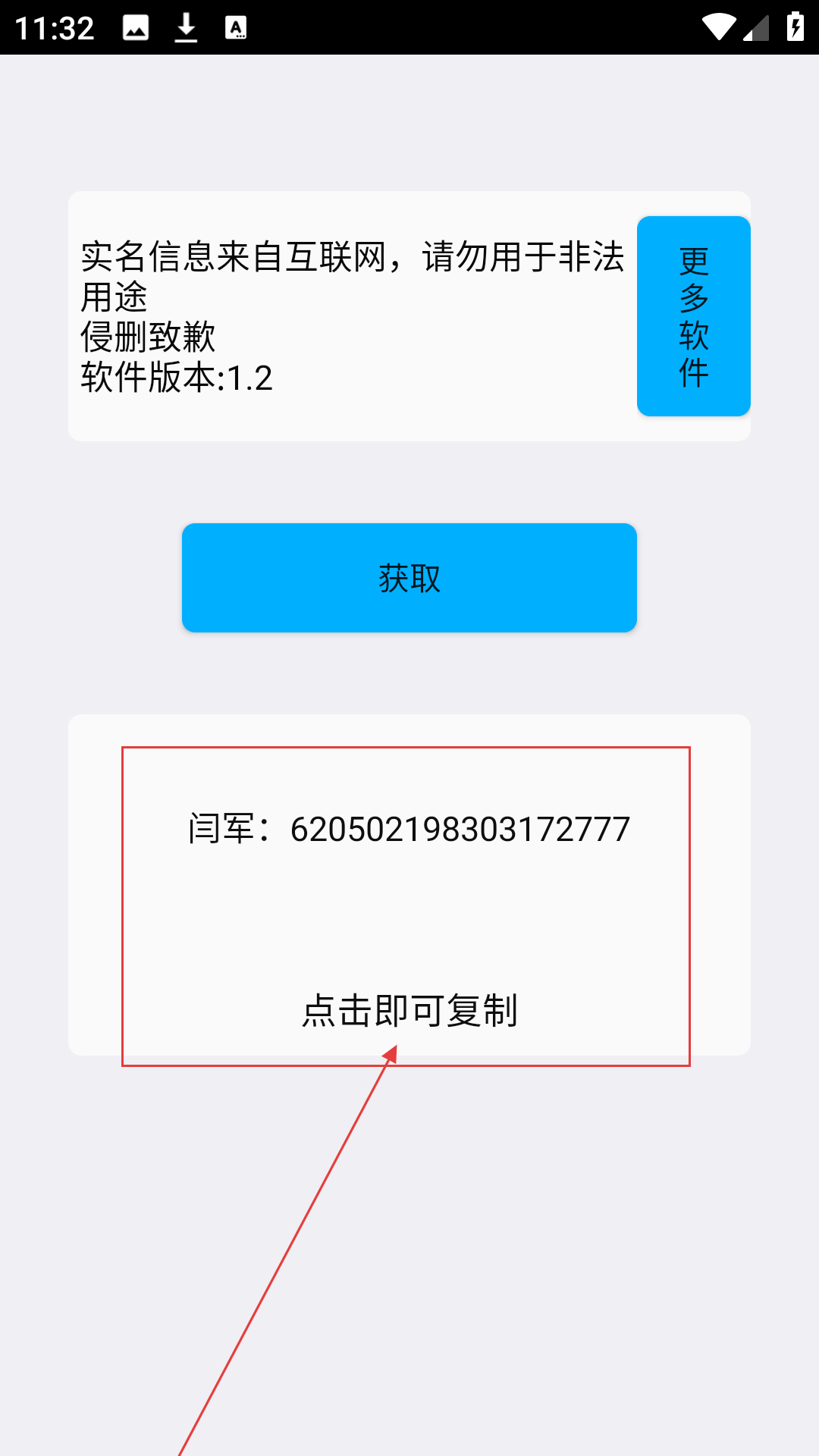Open 更多软件 for more apps
This screenshot has height=1456, width=819.
pyautogui.click(x=694, y=316)
